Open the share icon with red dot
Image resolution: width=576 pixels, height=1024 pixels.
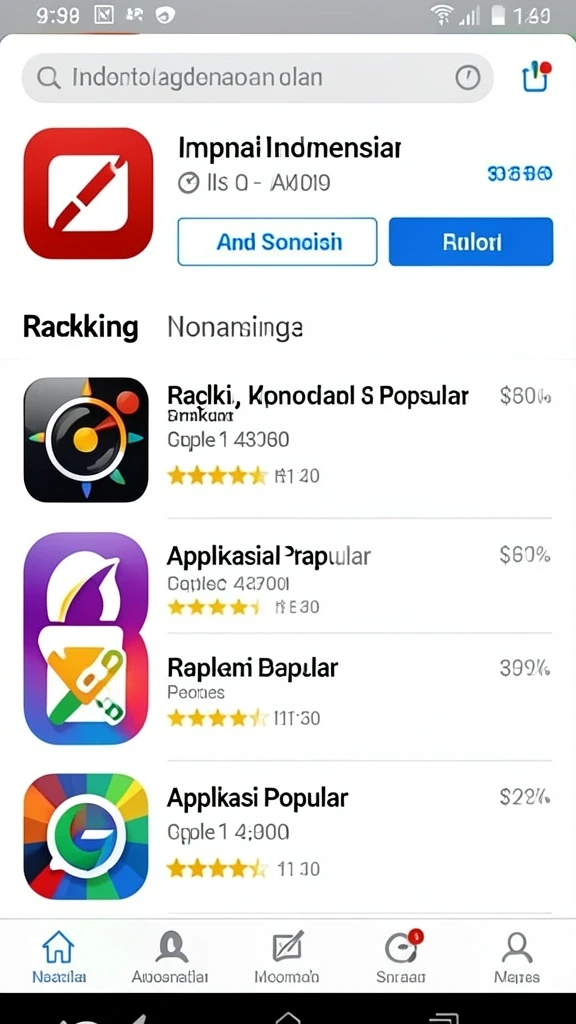click(x=536, y=76)
